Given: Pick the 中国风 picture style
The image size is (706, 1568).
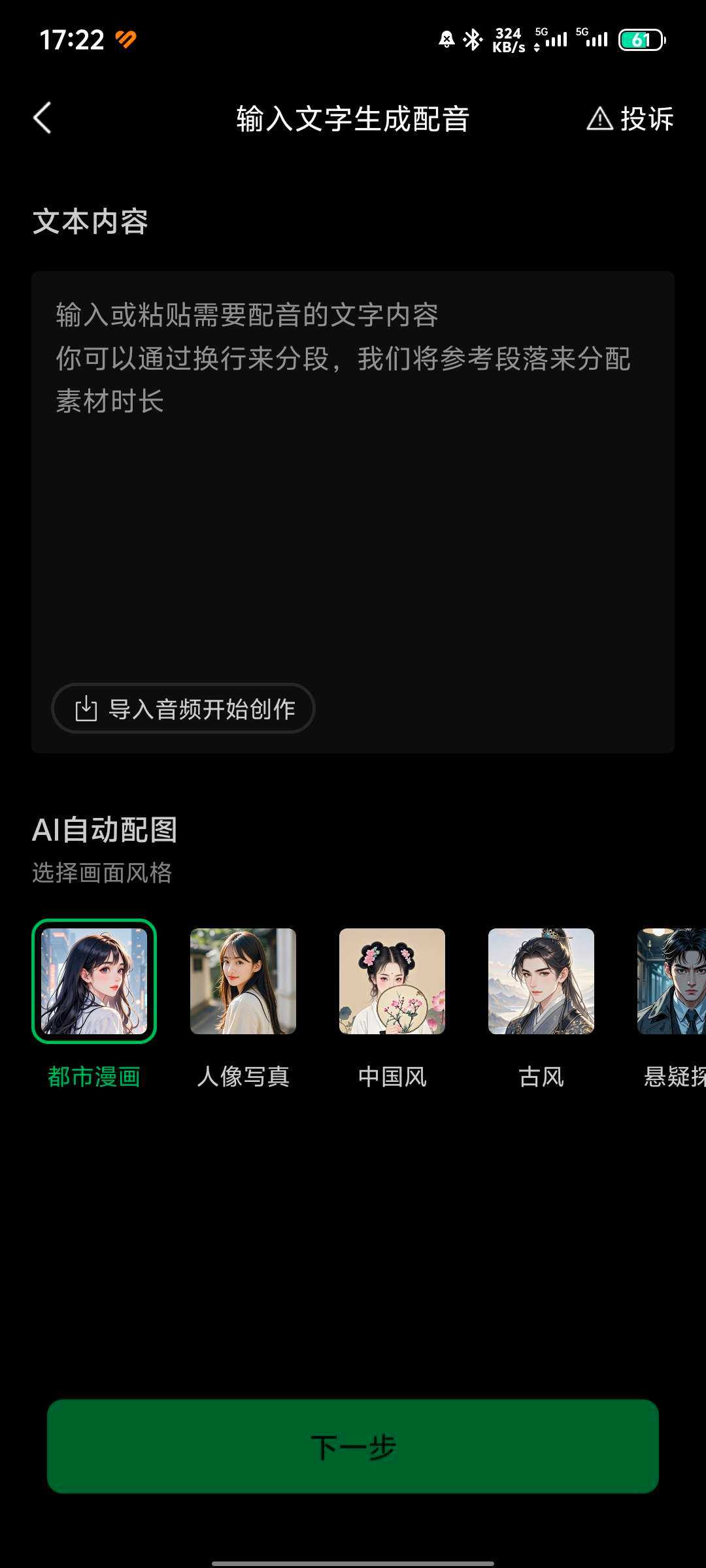Looking at the screenshot, I should pyautogui.click(x=392, y=981).
